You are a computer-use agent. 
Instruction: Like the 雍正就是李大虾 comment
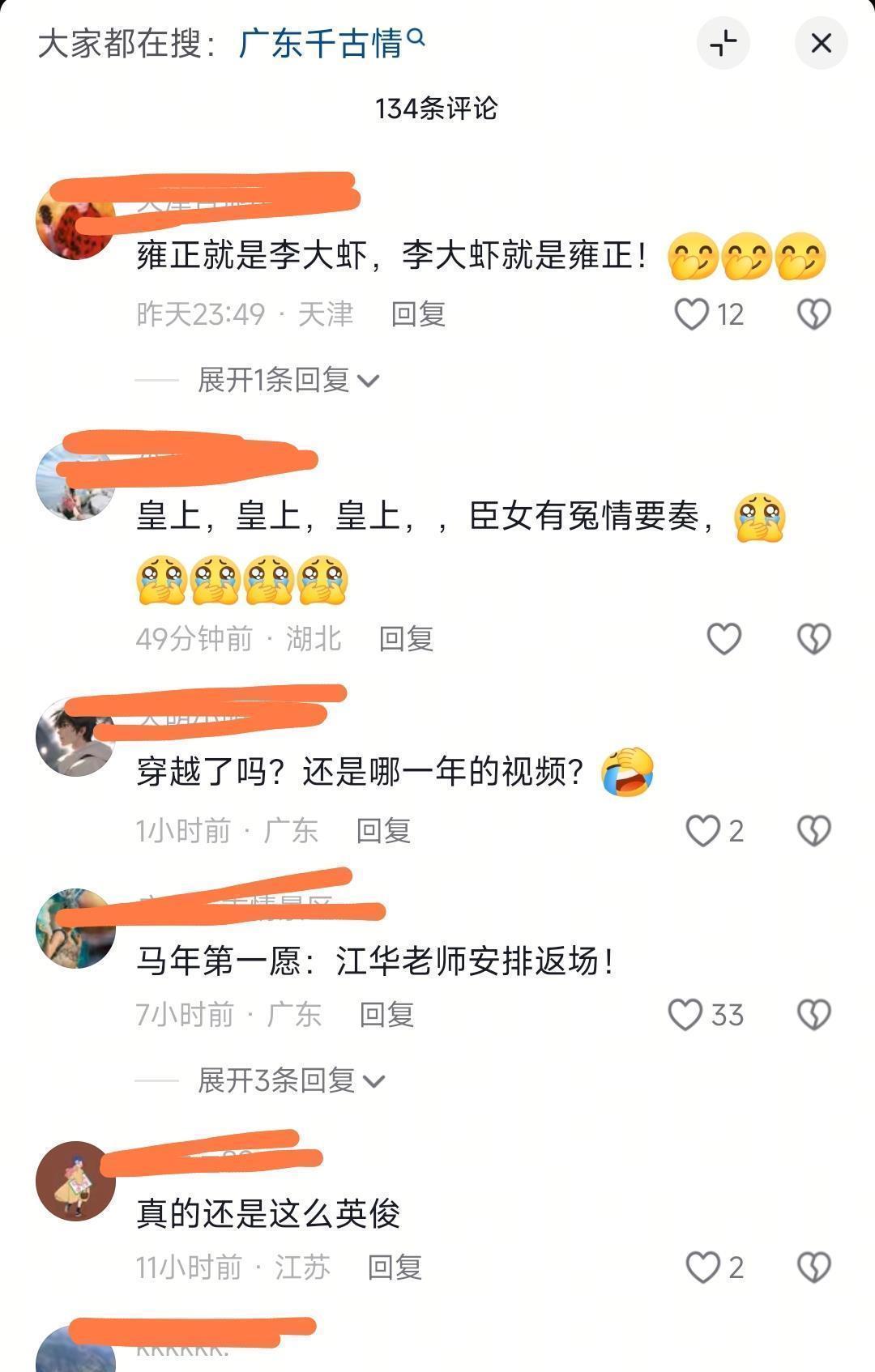pos(692,314)
